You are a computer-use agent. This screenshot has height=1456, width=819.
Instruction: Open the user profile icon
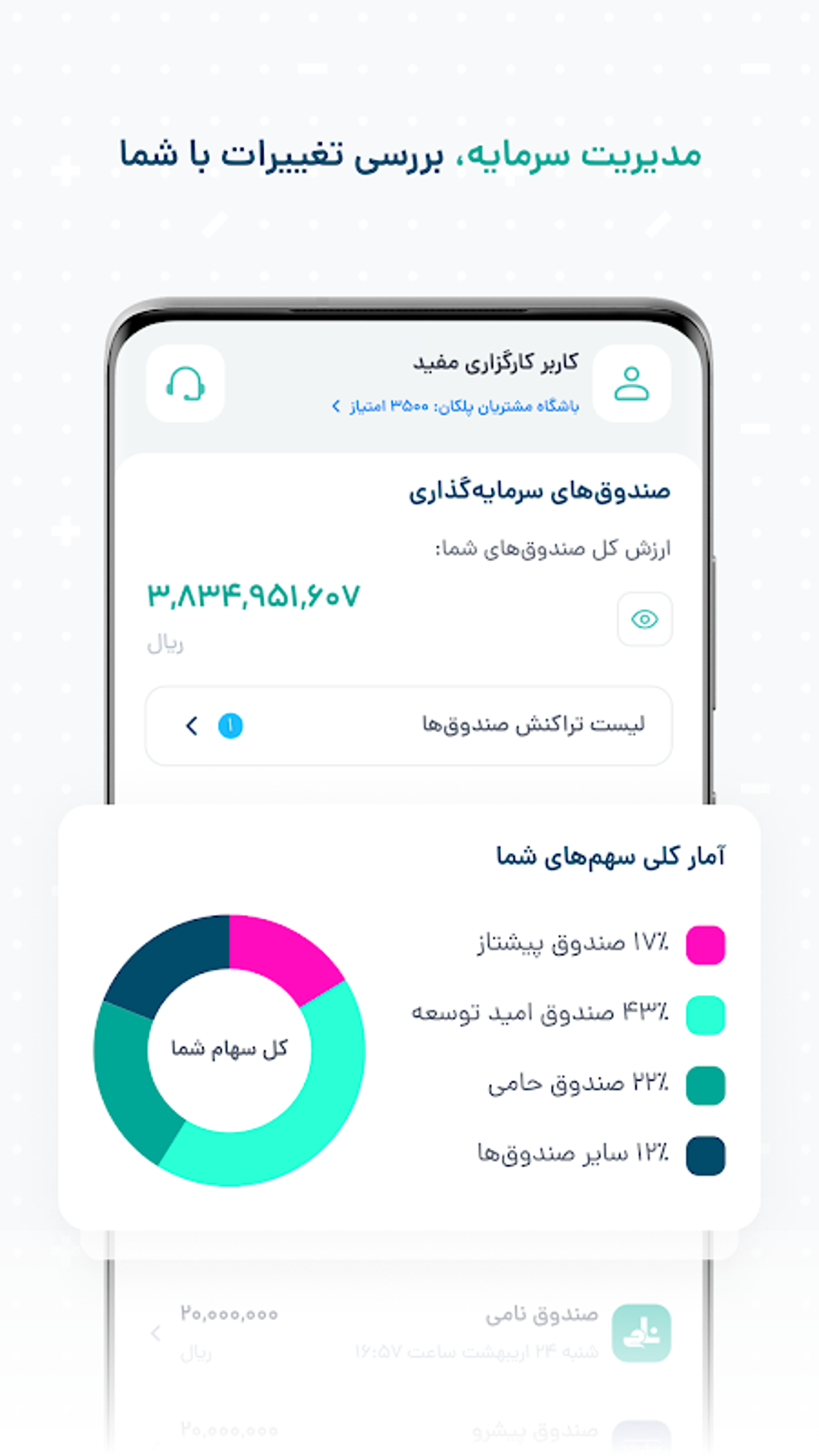coord(633,383)
